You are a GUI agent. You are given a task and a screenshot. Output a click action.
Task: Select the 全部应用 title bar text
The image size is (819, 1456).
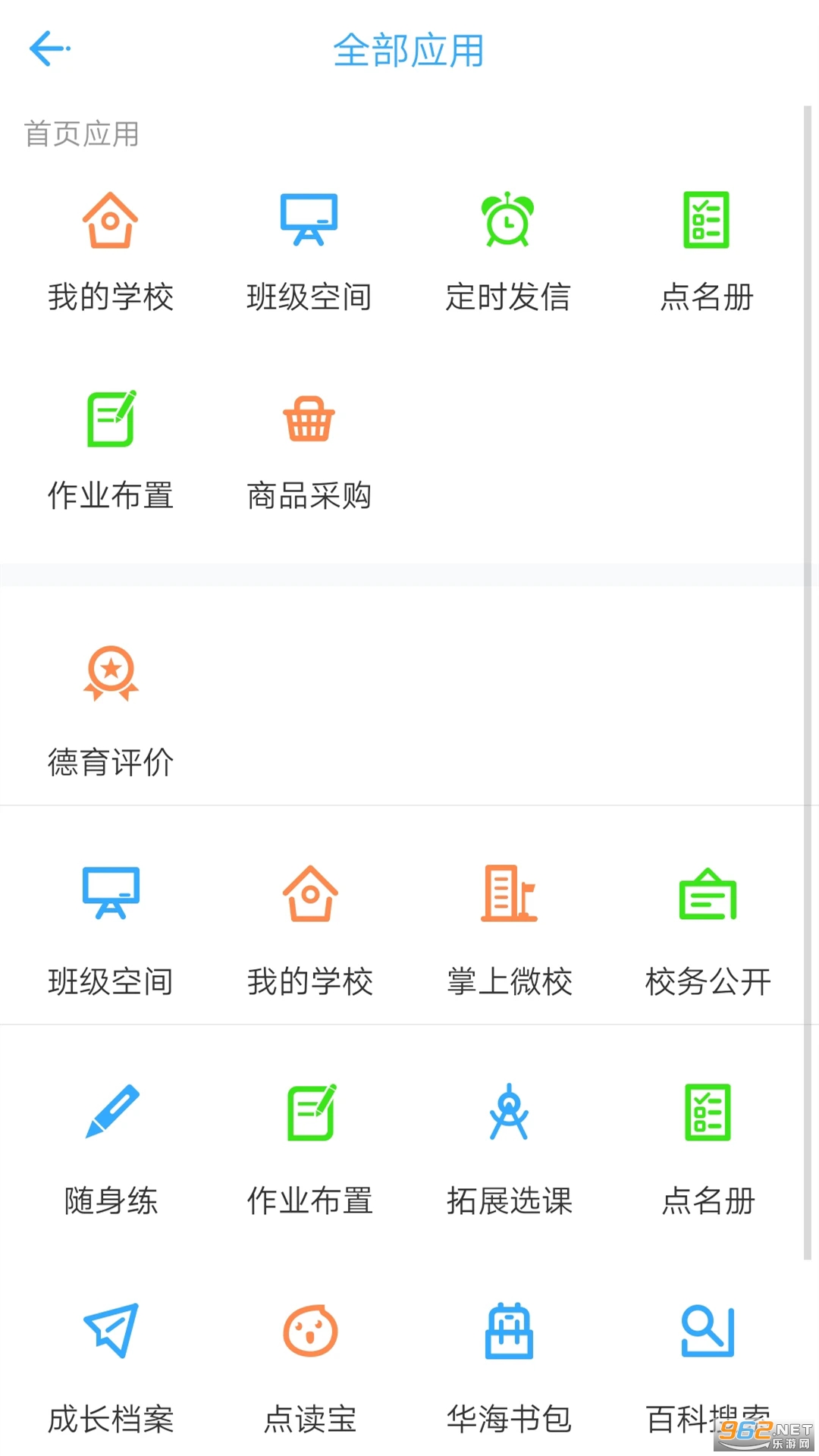click(x=409, y=52)
